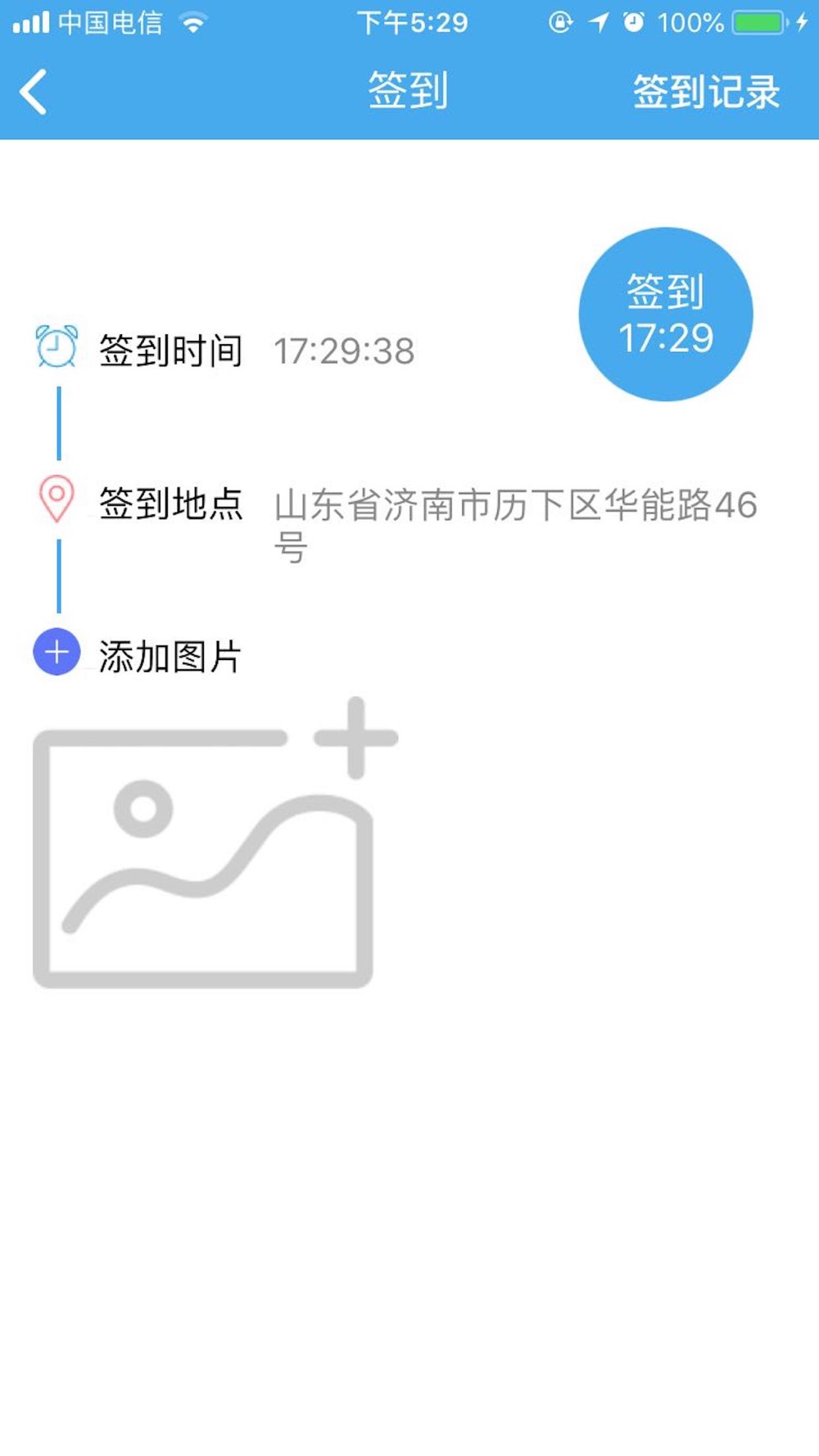Viewport: 819px width, 1456px height.
Task: Tap the blue plus beside 添加图片
Action: click(57, 653)
